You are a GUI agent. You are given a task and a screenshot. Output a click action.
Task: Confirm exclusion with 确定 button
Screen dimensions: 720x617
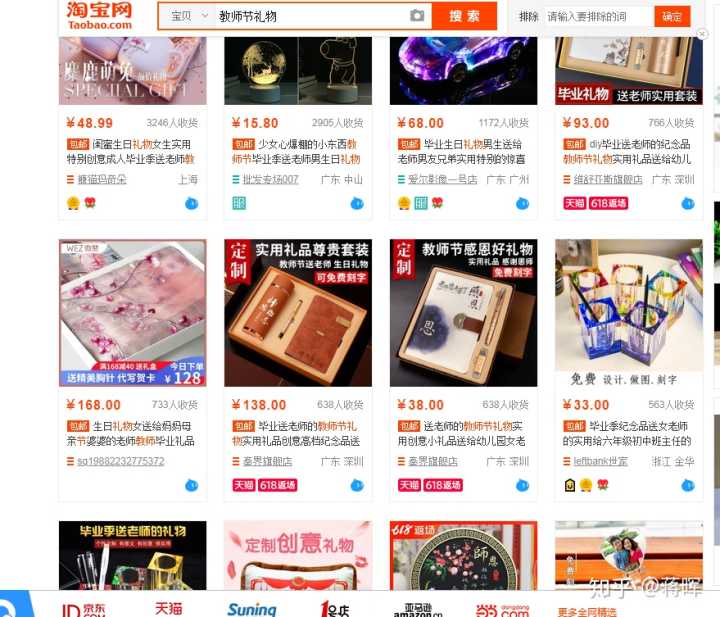(672, 16)
